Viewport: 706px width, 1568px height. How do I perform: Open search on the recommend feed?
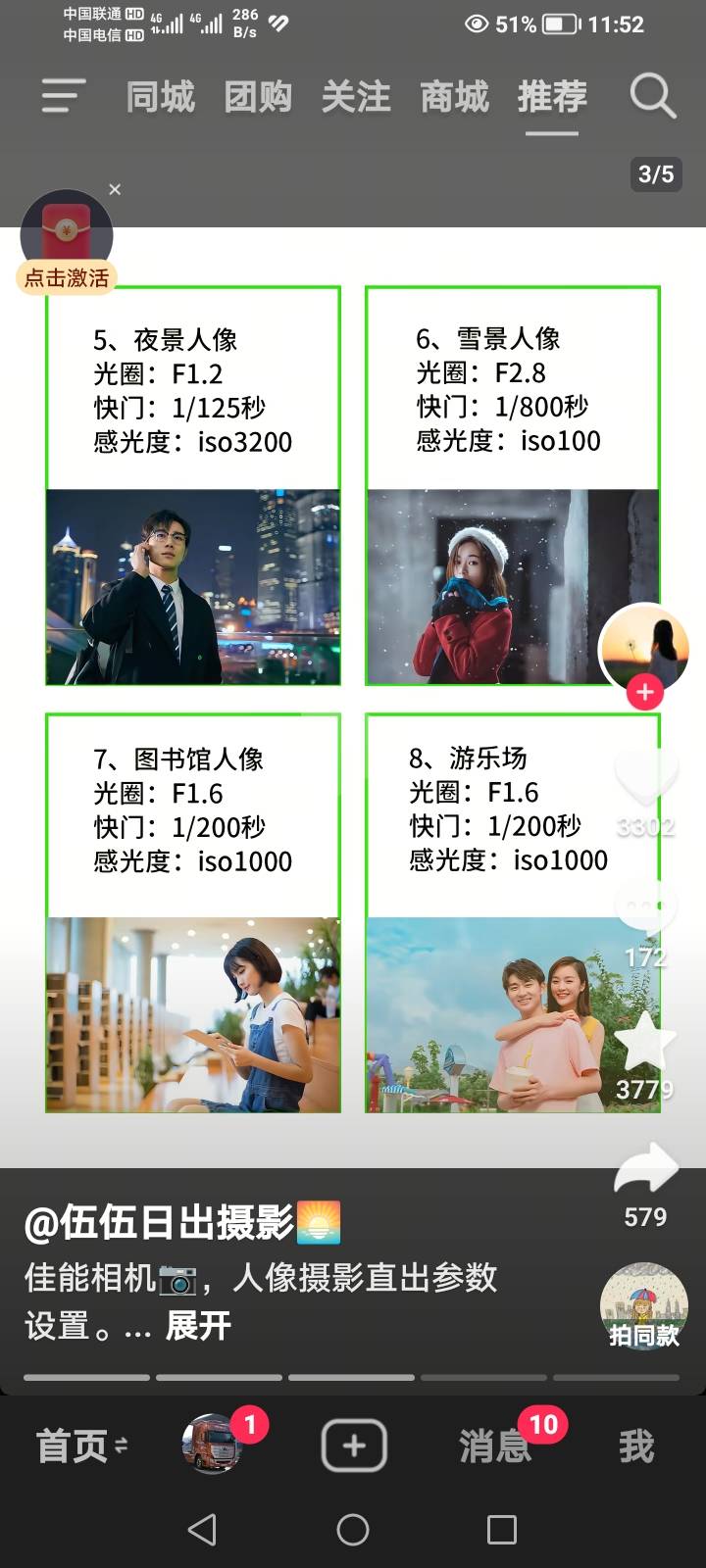651,95
